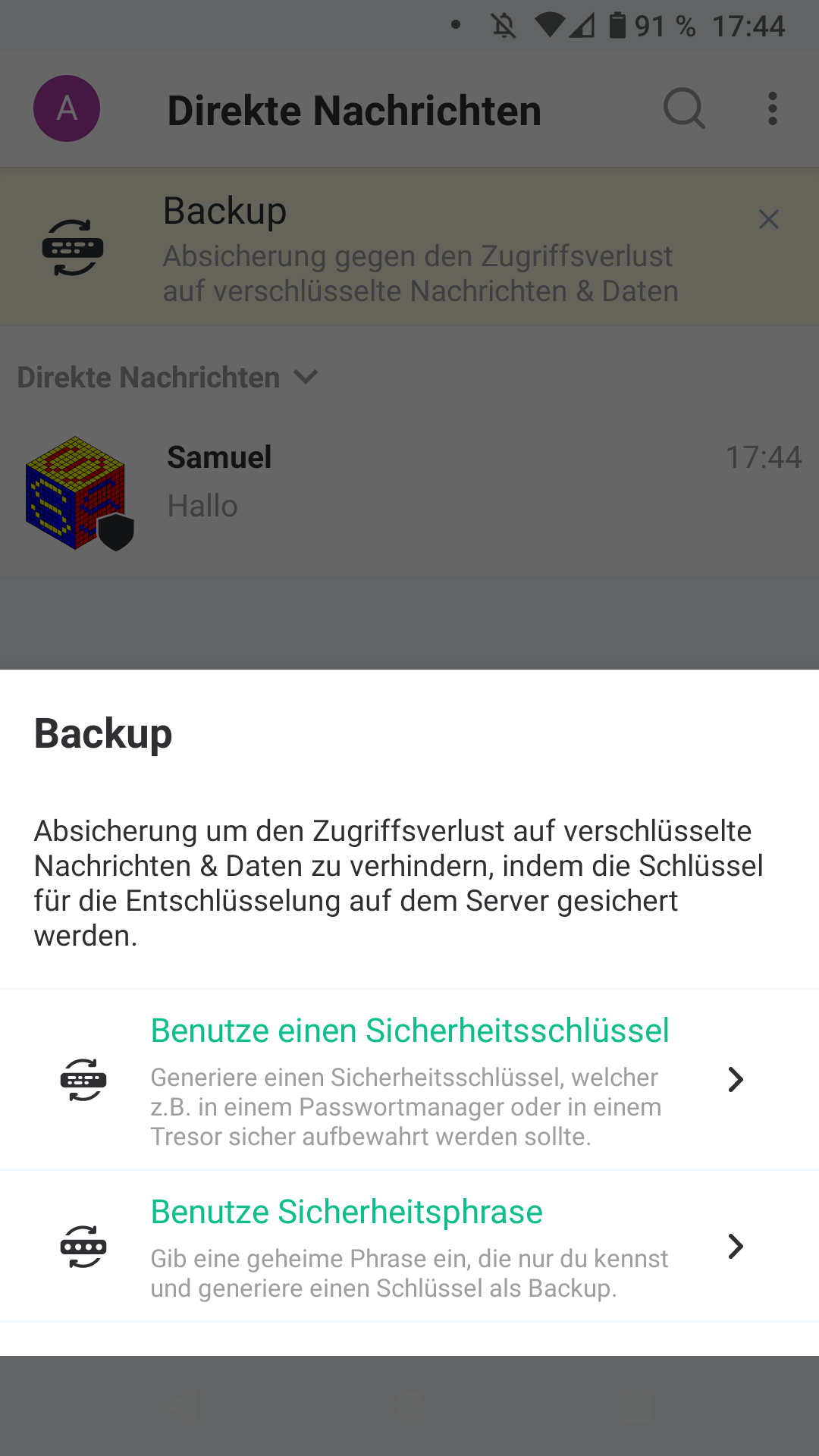Open profile avatar A
This screenshot has height=1456, width=819.
click(x=67, y=108)
